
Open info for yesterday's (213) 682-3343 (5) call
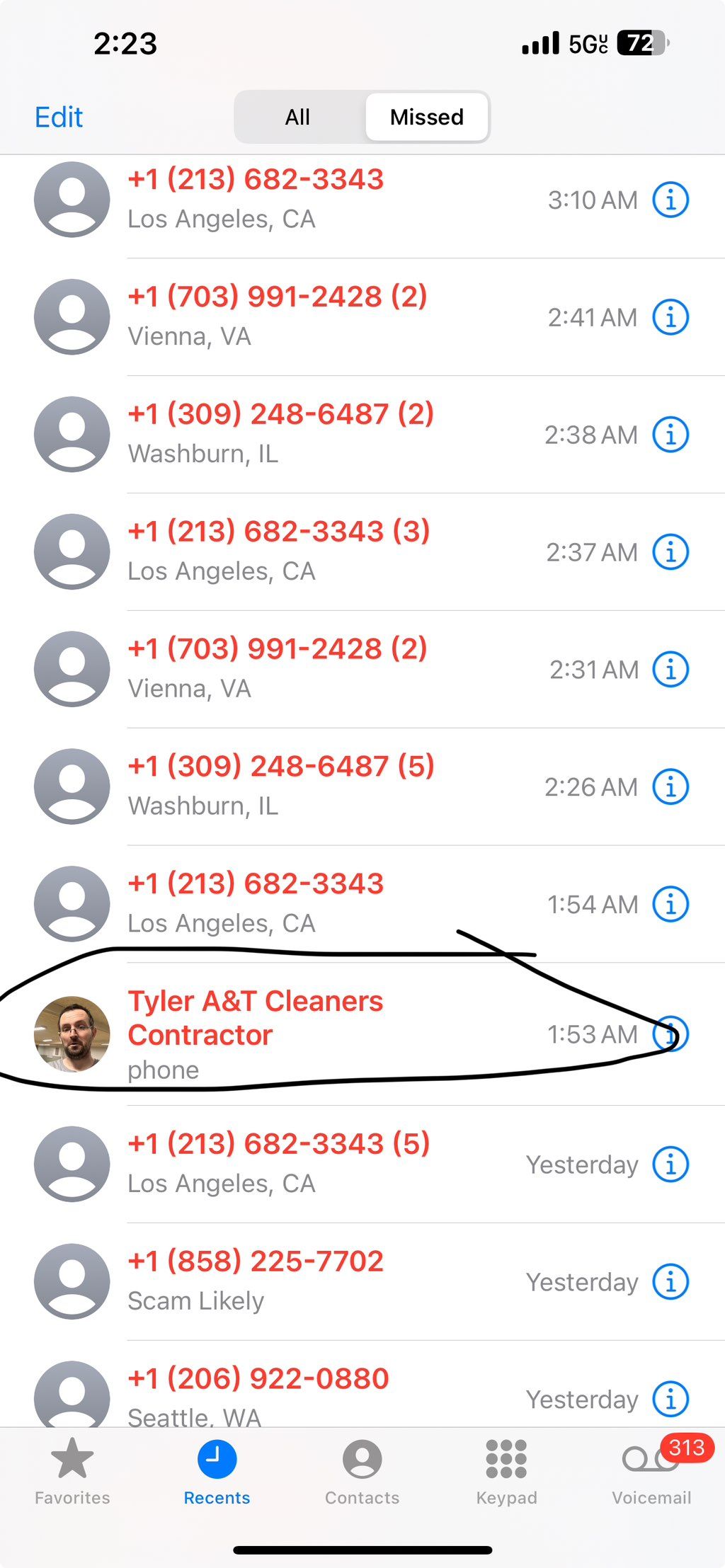pos(670,1164)
